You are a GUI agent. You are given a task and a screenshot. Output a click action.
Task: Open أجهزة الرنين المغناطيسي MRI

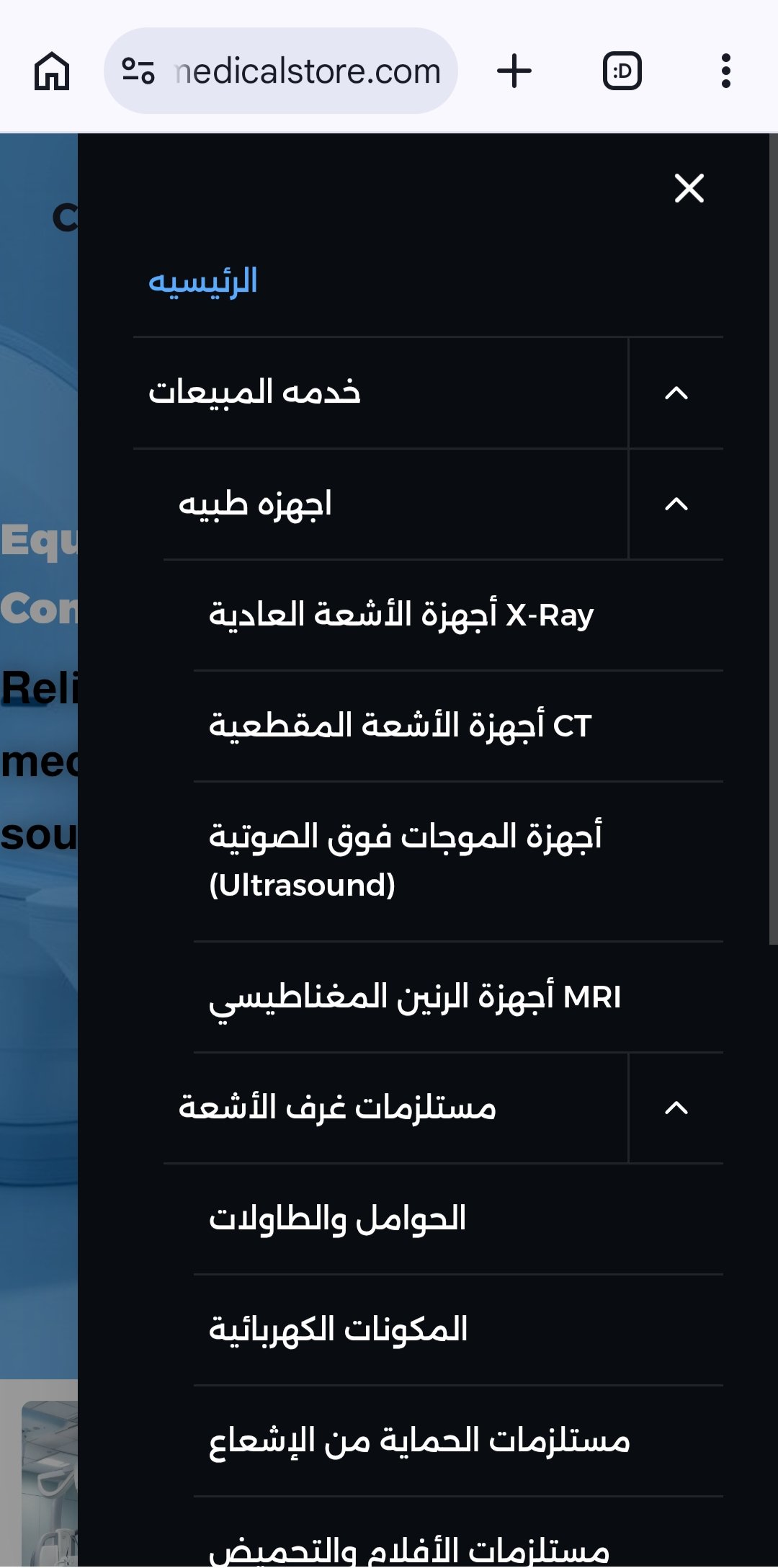click(415, 997)
